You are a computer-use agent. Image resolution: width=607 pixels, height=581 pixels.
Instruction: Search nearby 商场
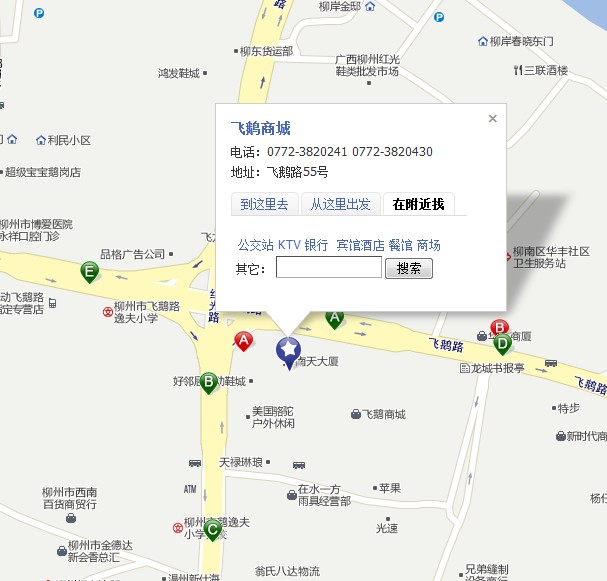pos(428,245)
